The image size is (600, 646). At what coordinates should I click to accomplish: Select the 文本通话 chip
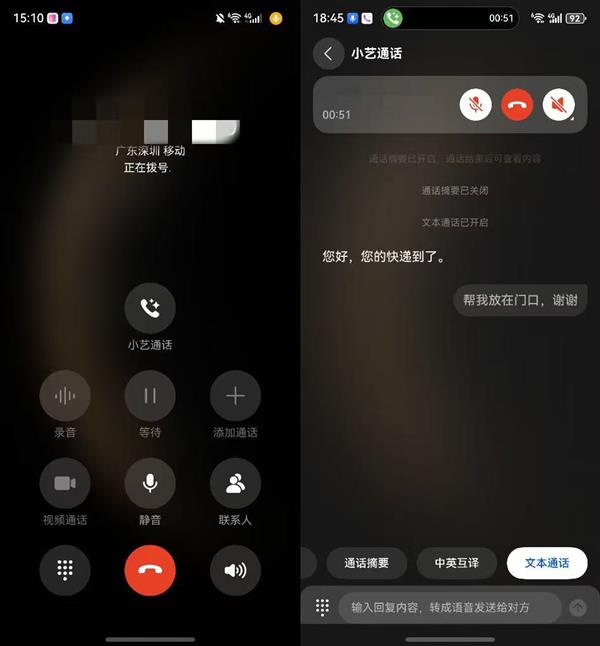(546, 563)
